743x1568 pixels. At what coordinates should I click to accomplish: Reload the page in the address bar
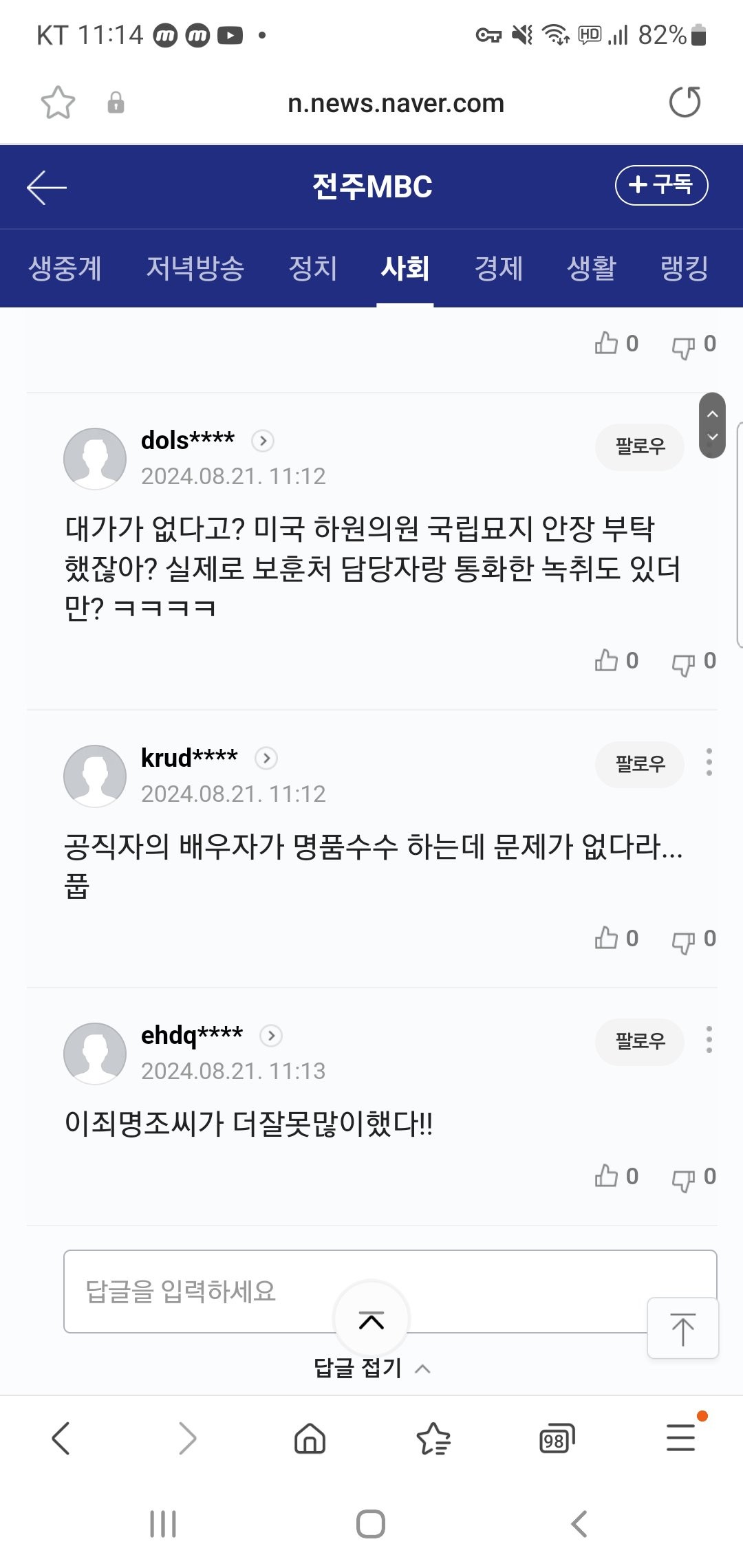pyautogui.click(x=685, y=102)
